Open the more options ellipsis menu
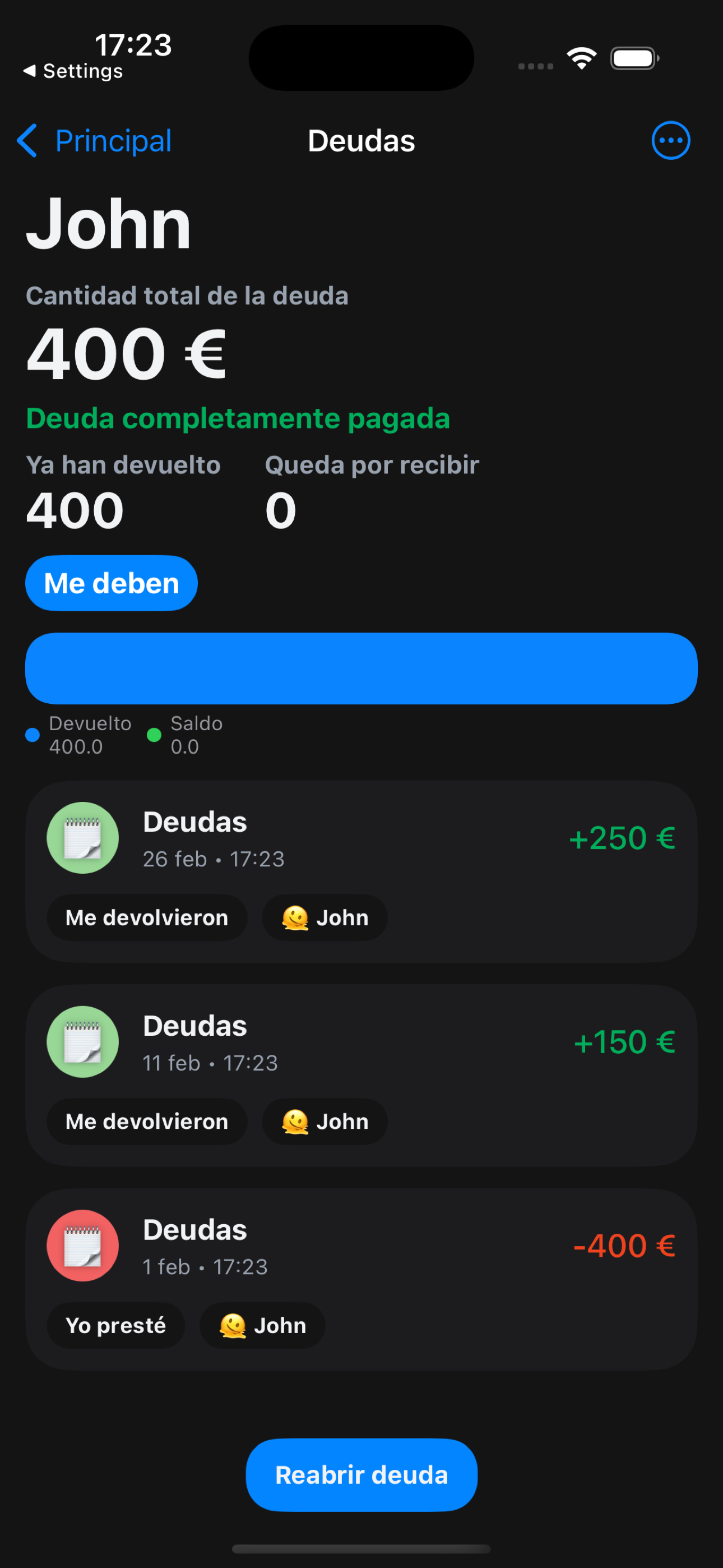723x1568 pixels. pyautogui.click(x=671, y=141)
